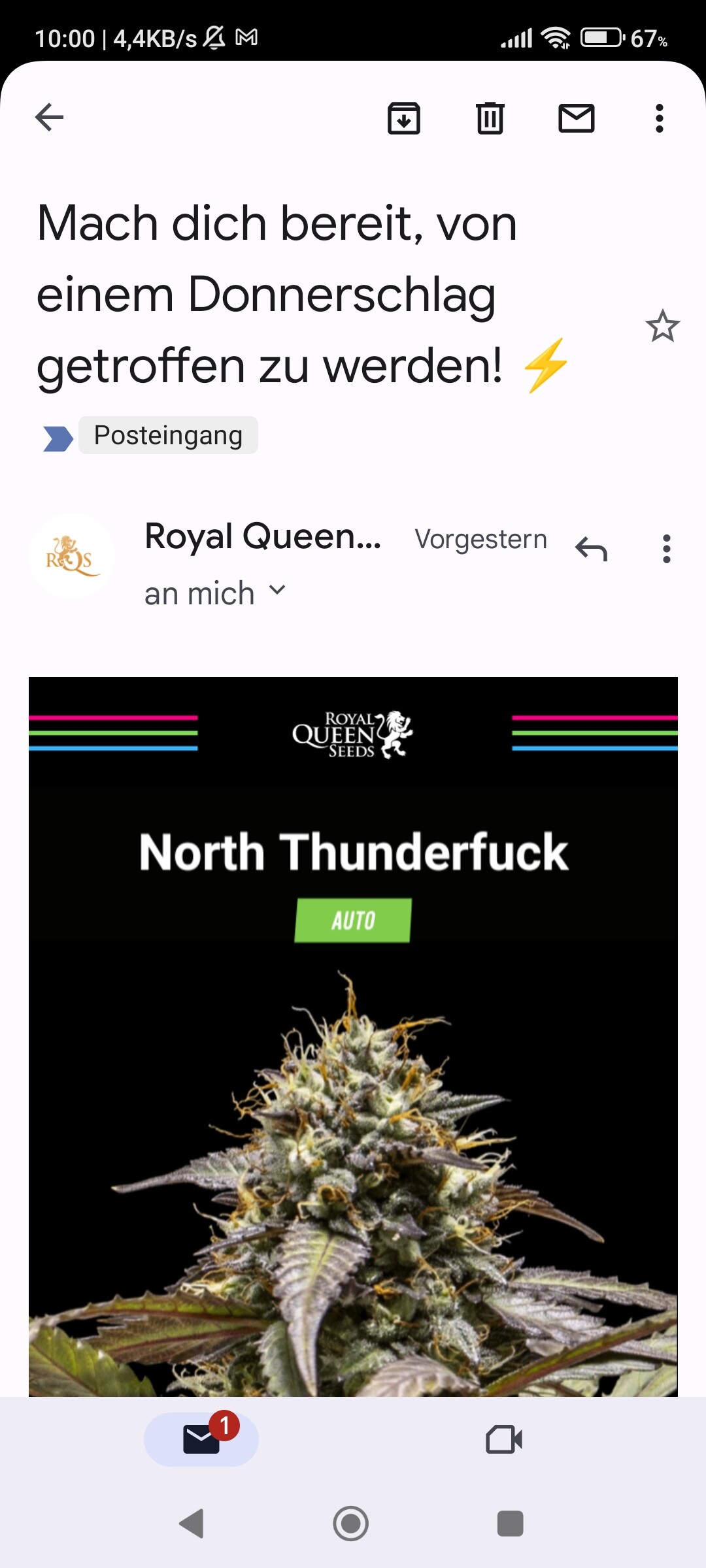Tap the Posteingang label chip

[168, 435]
